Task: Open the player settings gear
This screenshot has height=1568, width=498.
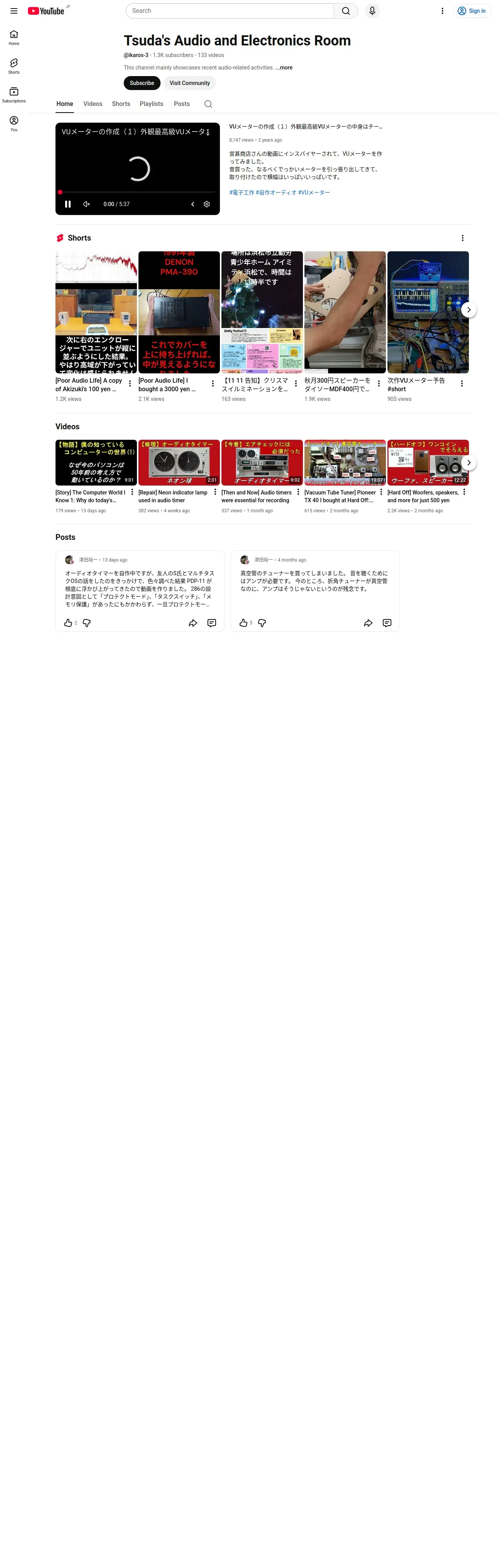Action: 207,205
